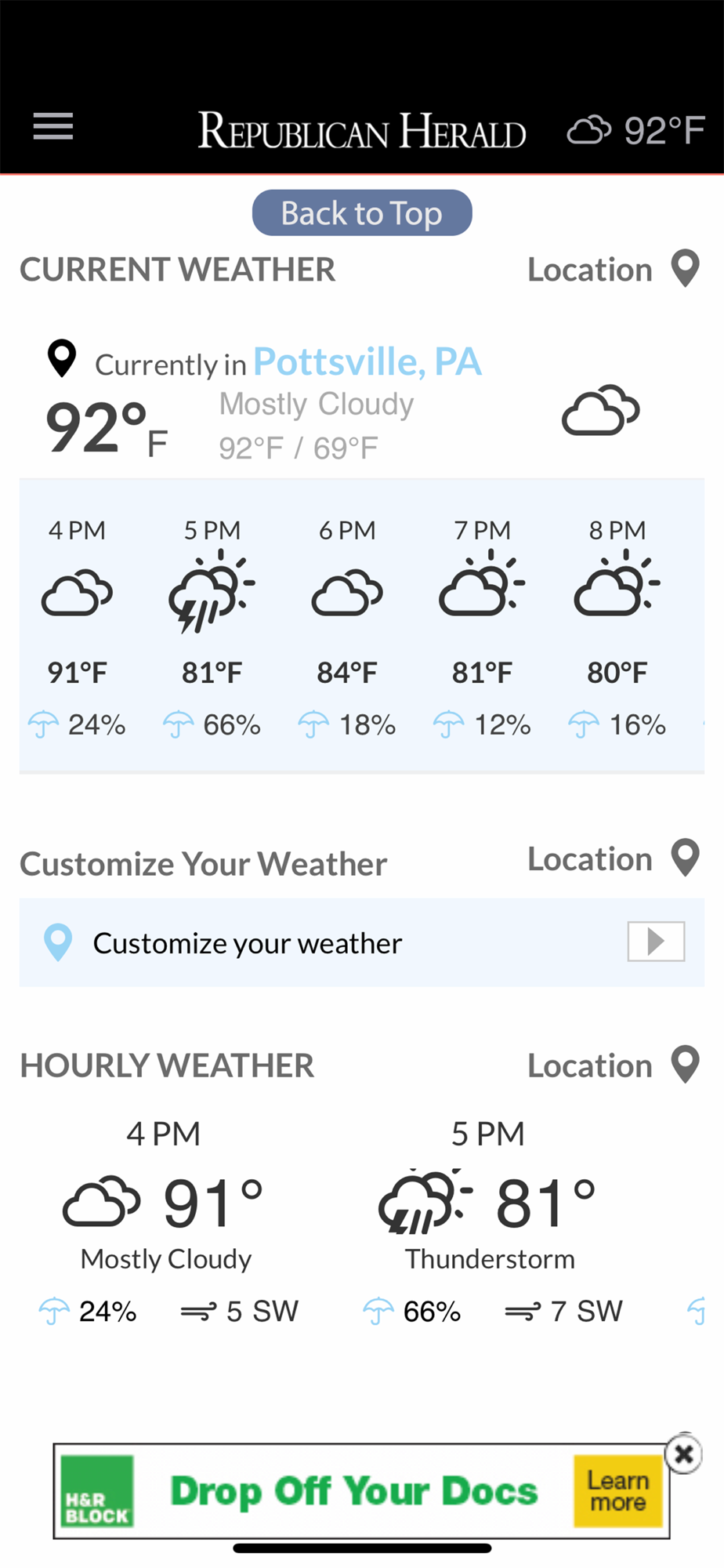The height and width of the screenshot is (1568, 724).
Task: Change location in Hourly Weather section
Action: [x=614, y=1065]
